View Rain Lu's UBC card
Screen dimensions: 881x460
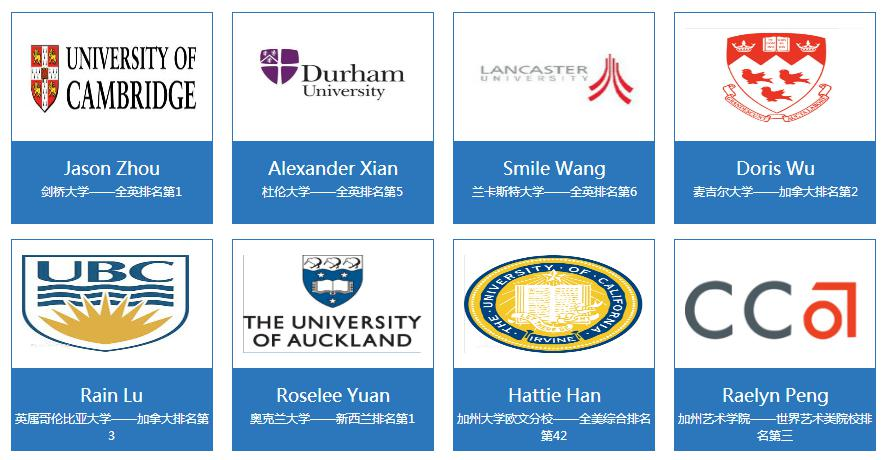pos(112,345)
